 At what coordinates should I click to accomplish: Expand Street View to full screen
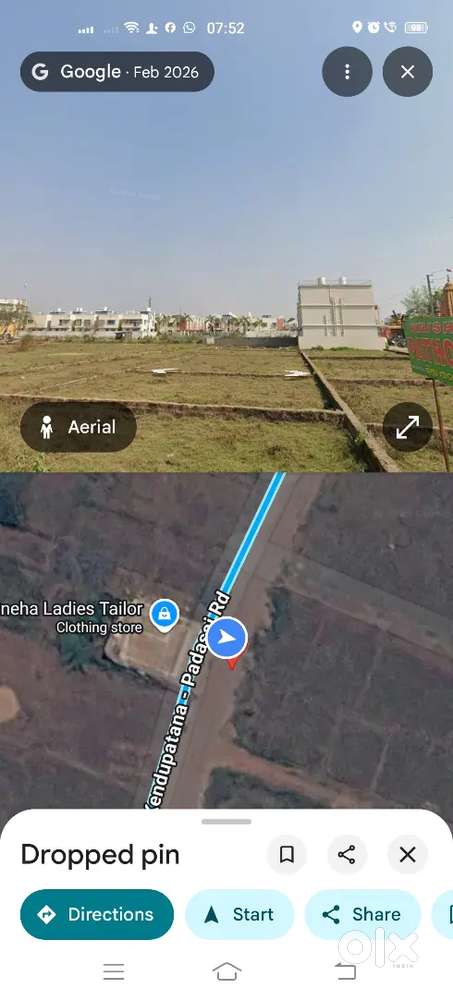[x=407, y=427]
